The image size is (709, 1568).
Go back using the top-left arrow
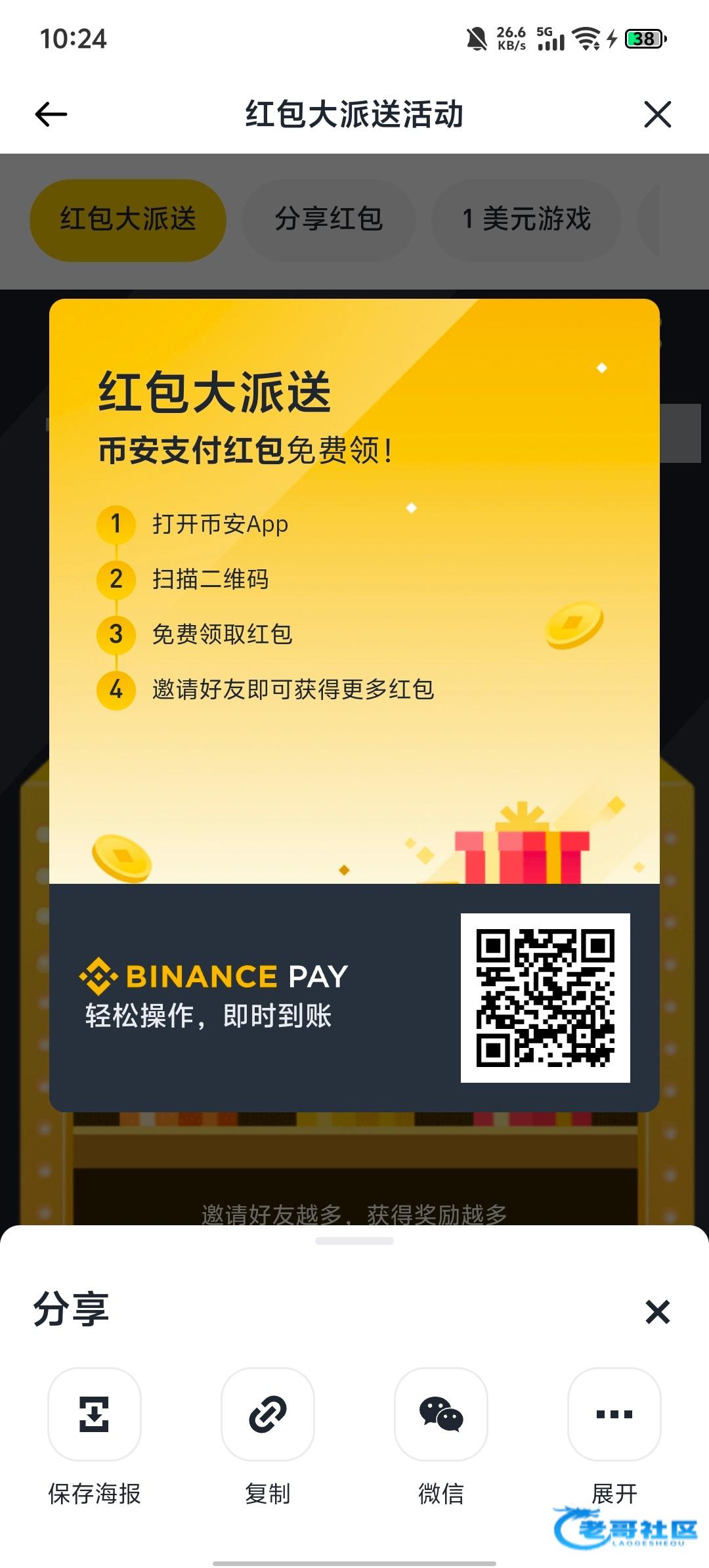pyautogui.click(x=51, y=114)
